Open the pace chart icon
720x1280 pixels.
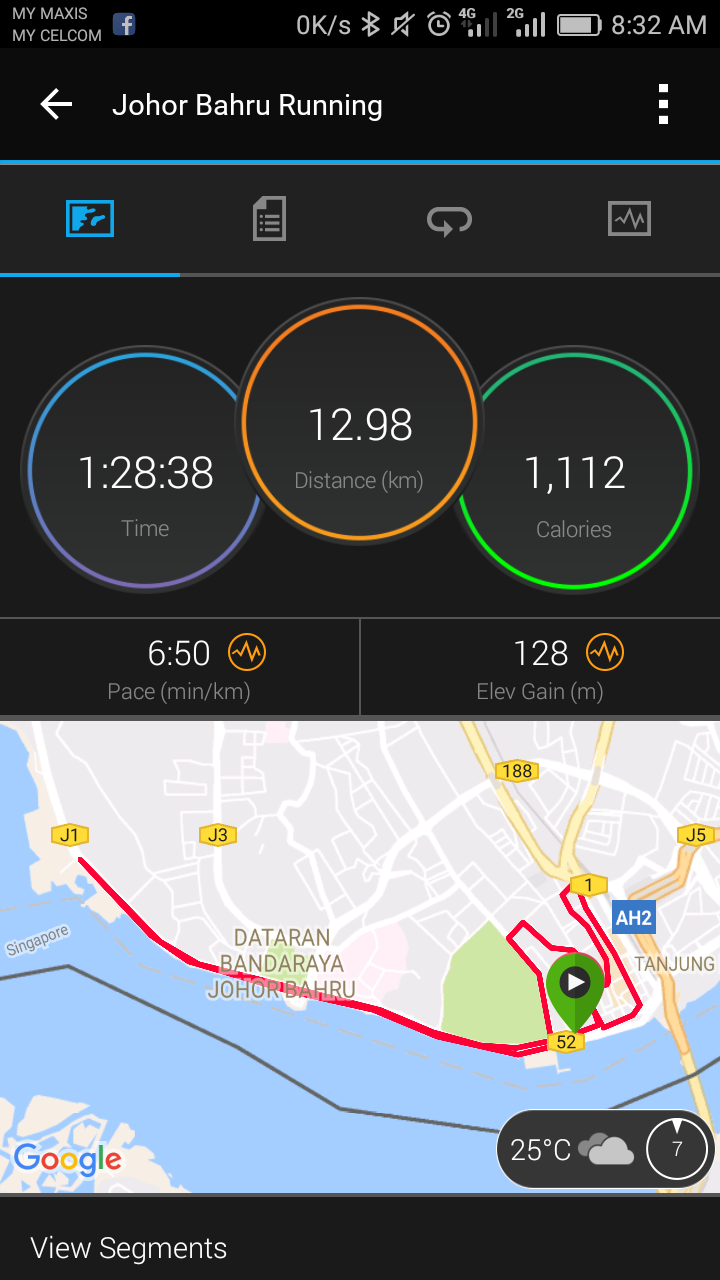[247, 653]
